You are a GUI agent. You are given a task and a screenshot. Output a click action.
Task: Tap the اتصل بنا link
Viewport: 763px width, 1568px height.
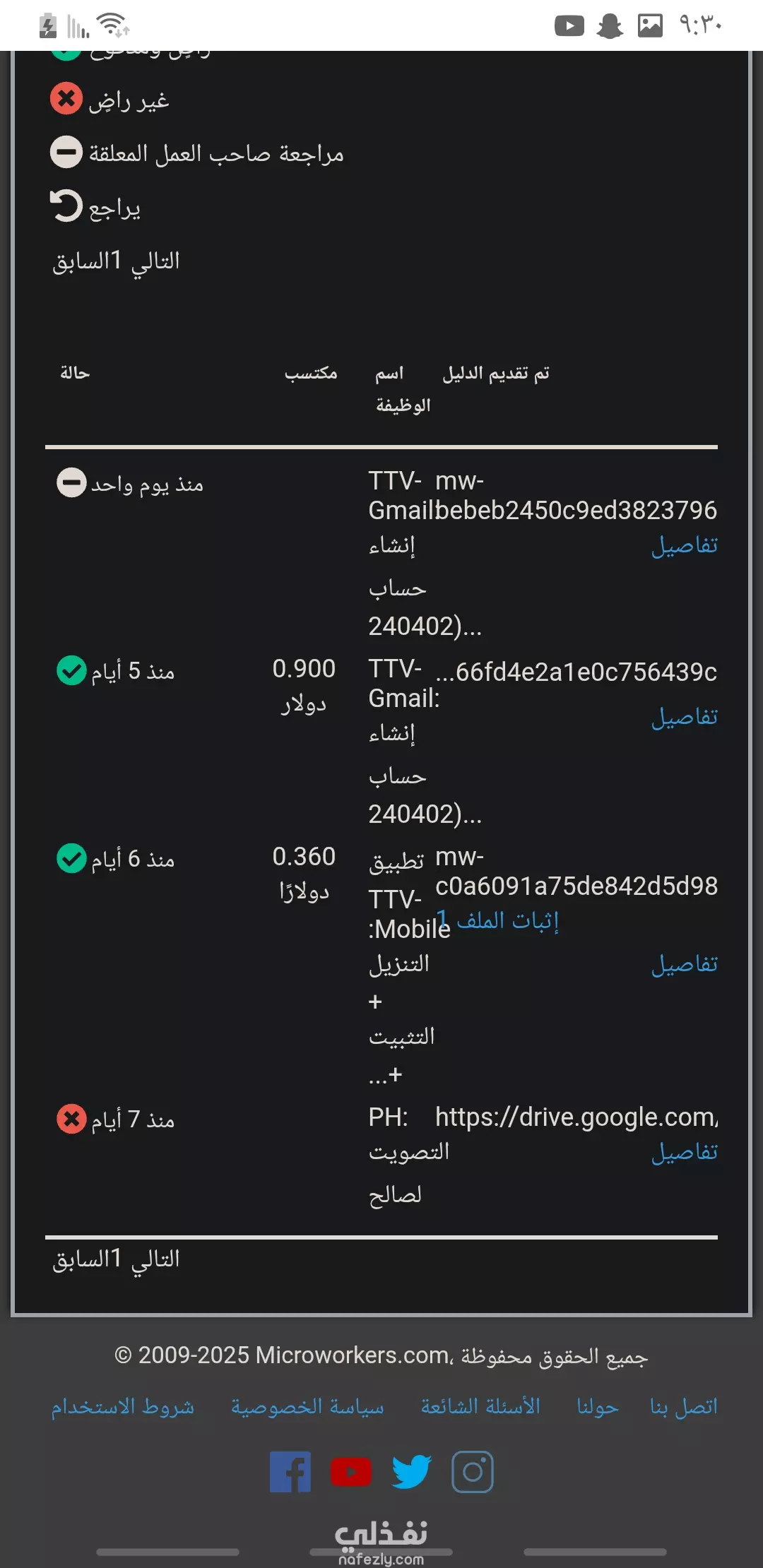click(683, 1406)
